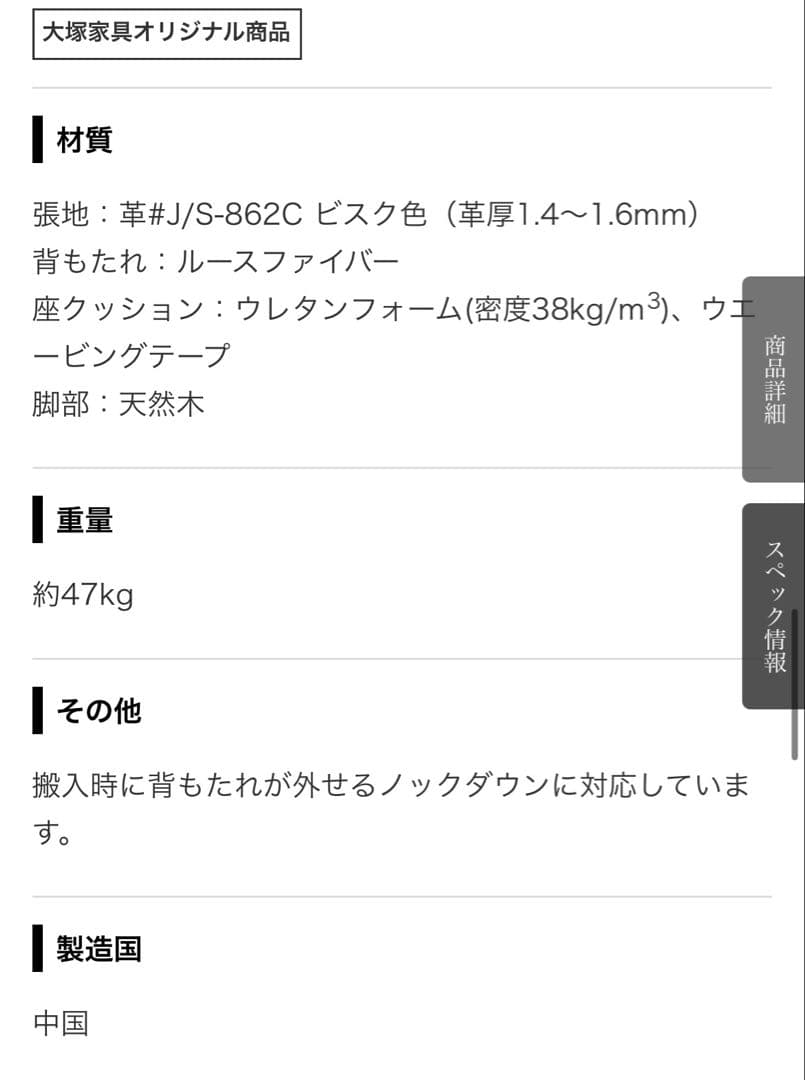Click the 中国 country of origin text
The image size is (805, 1080).
pos(61,1022)
